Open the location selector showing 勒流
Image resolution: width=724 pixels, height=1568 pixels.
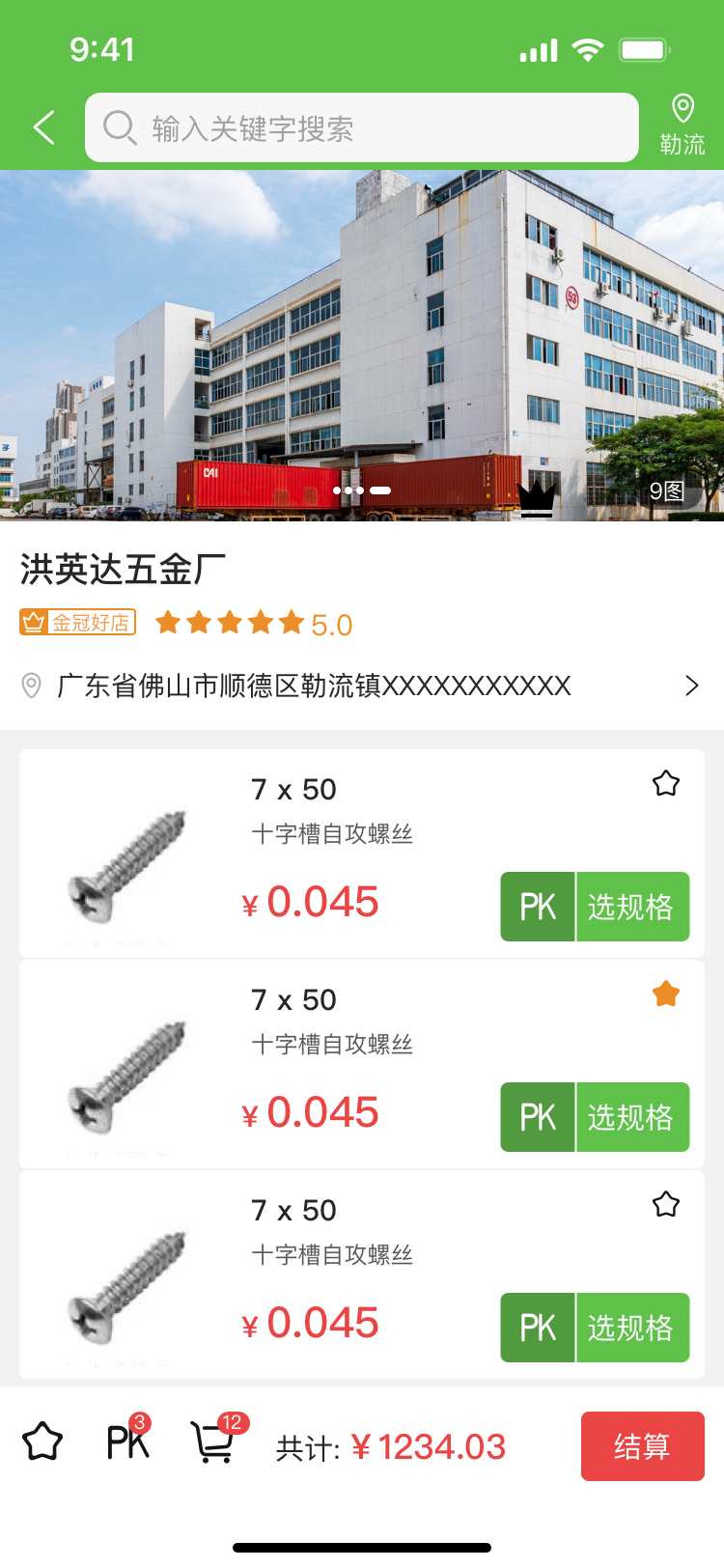coord(683,126)
